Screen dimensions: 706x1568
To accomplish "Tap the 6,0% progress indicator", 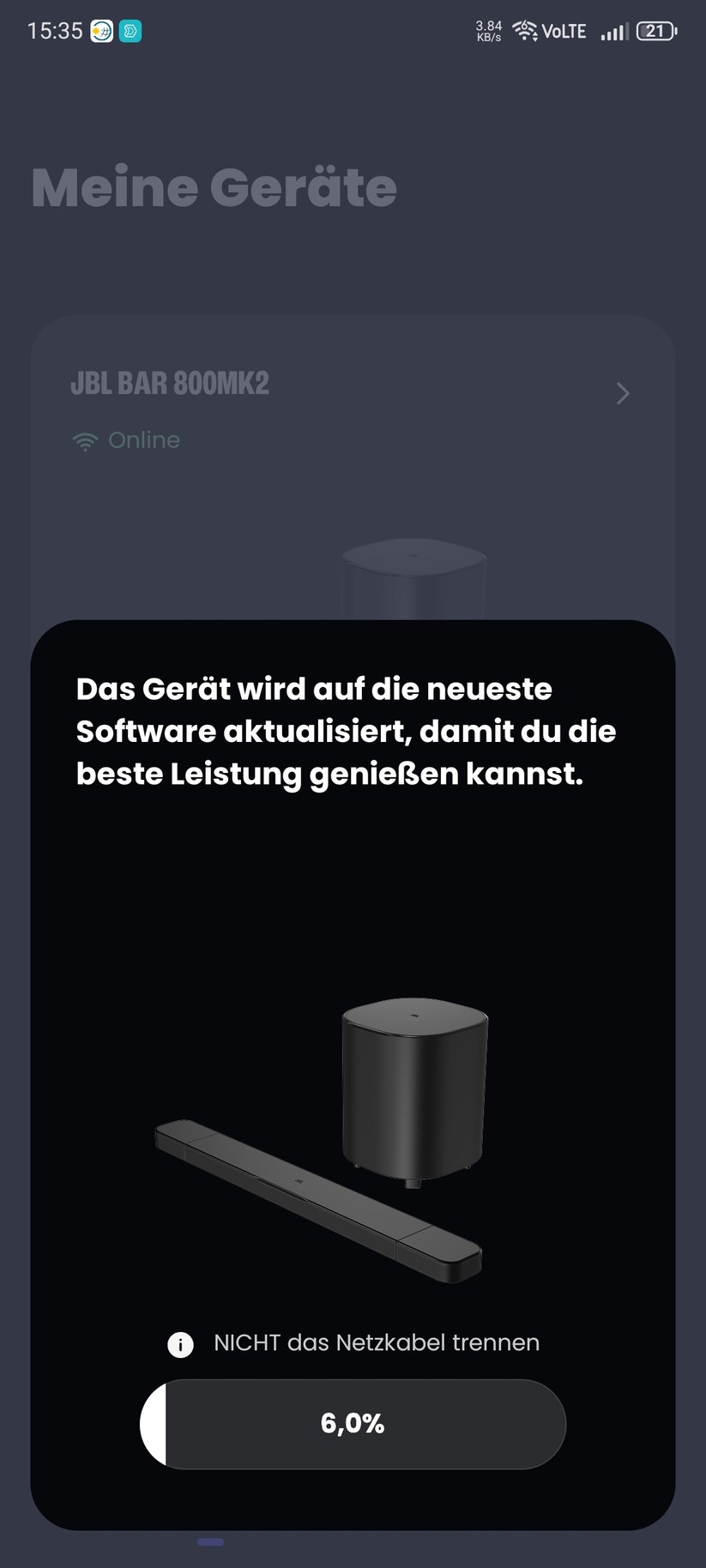I will (x=353, y=1424).
